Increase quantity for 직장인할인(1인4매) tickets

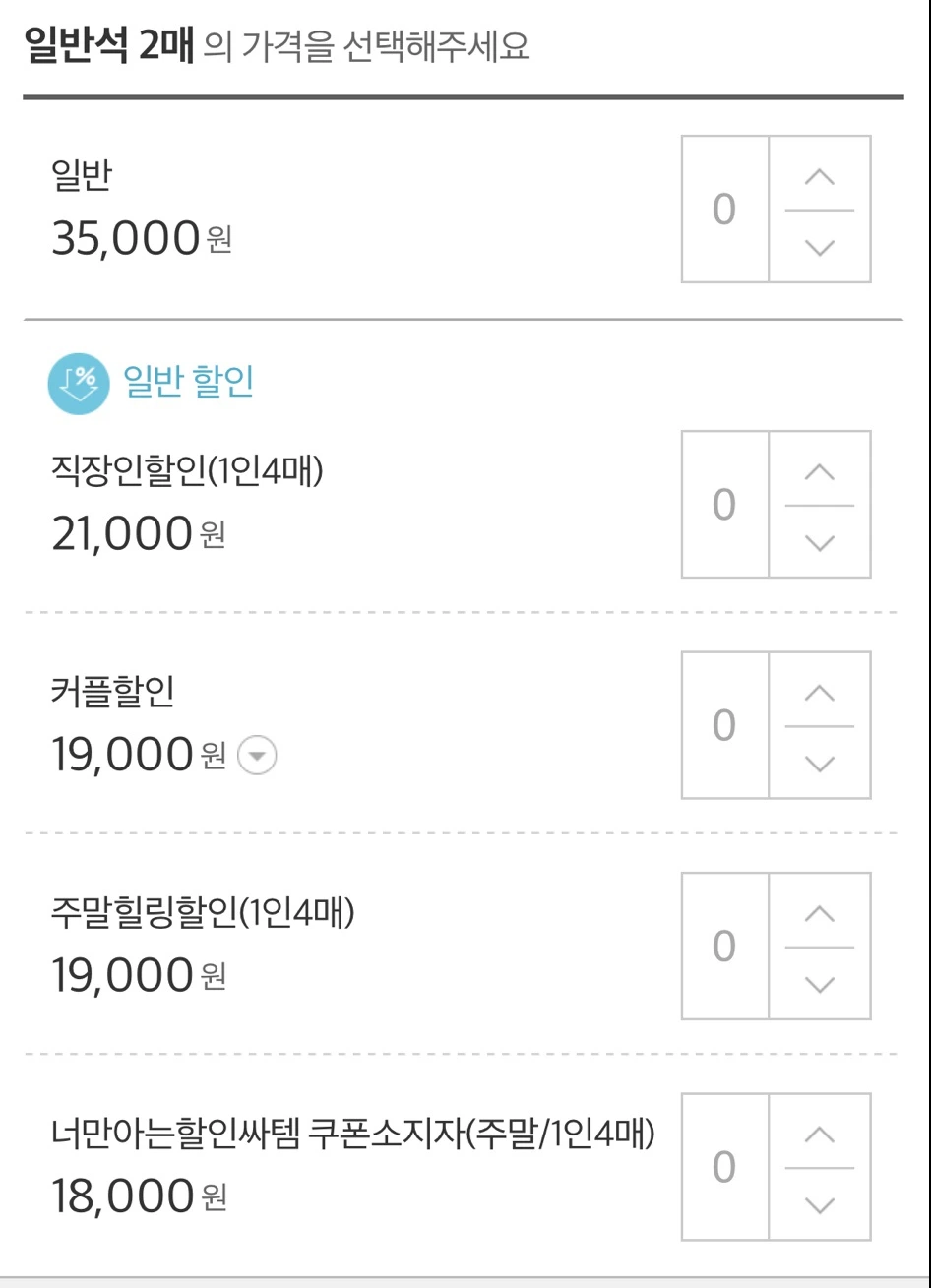[x=820, y=472]
